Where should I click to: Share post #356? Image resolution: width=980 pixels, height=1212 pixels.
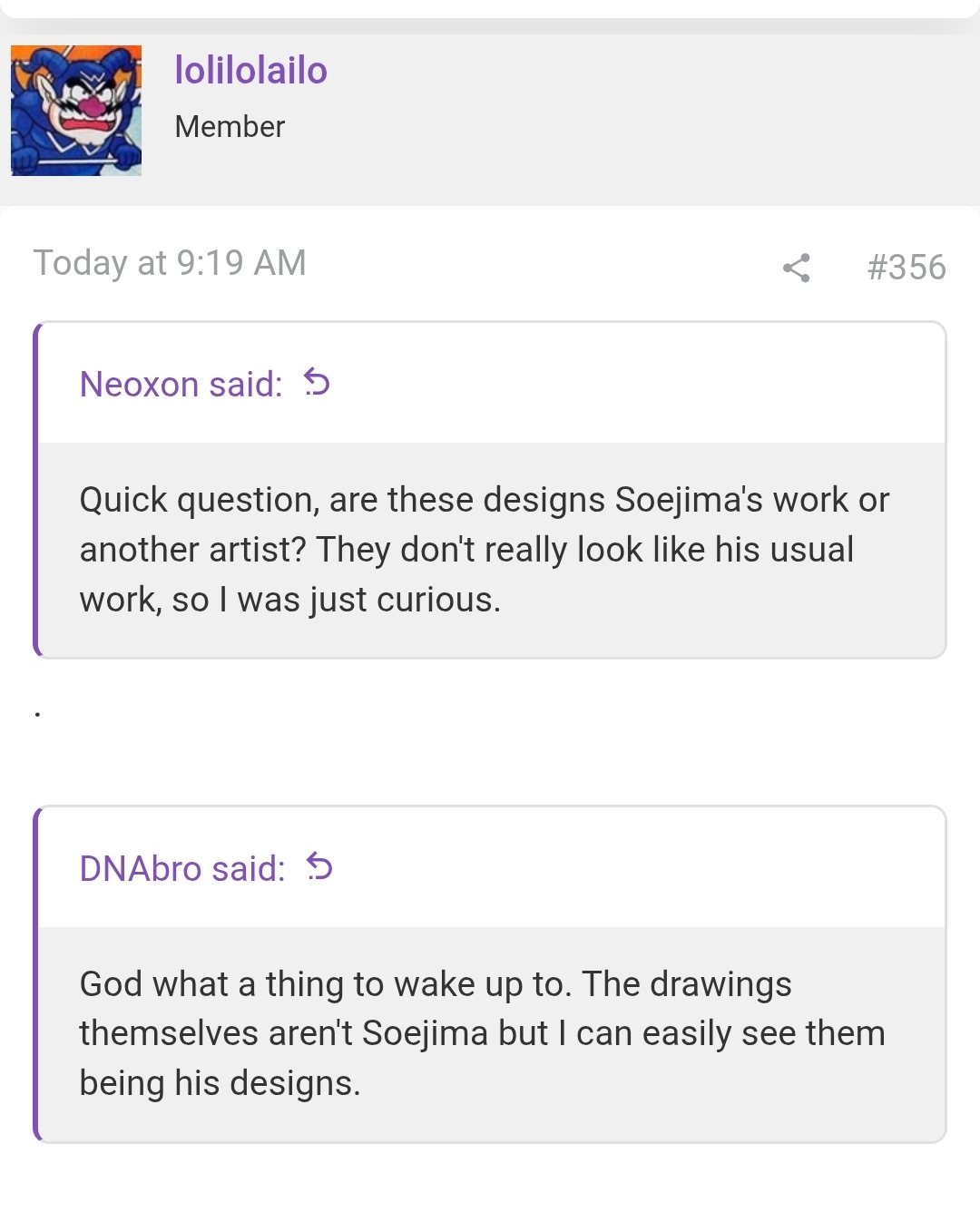coord(796,268)
